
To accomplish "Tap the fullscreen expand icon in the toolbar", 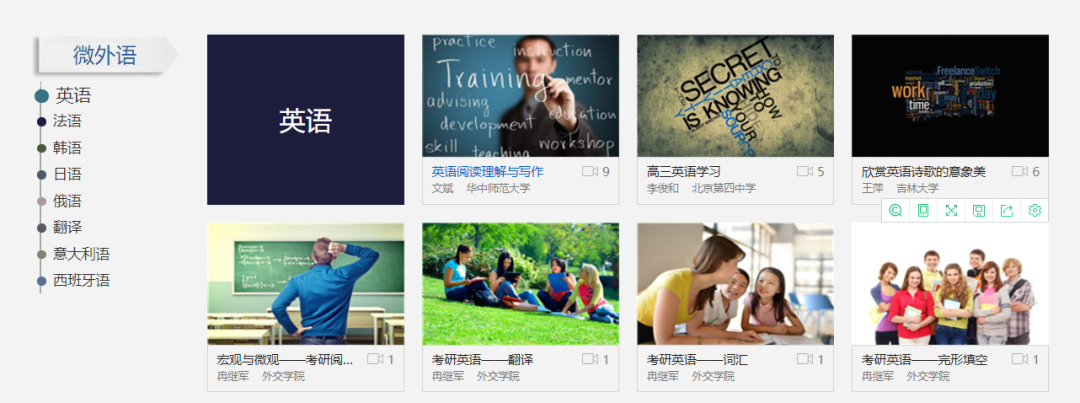I will pos(951,211).
